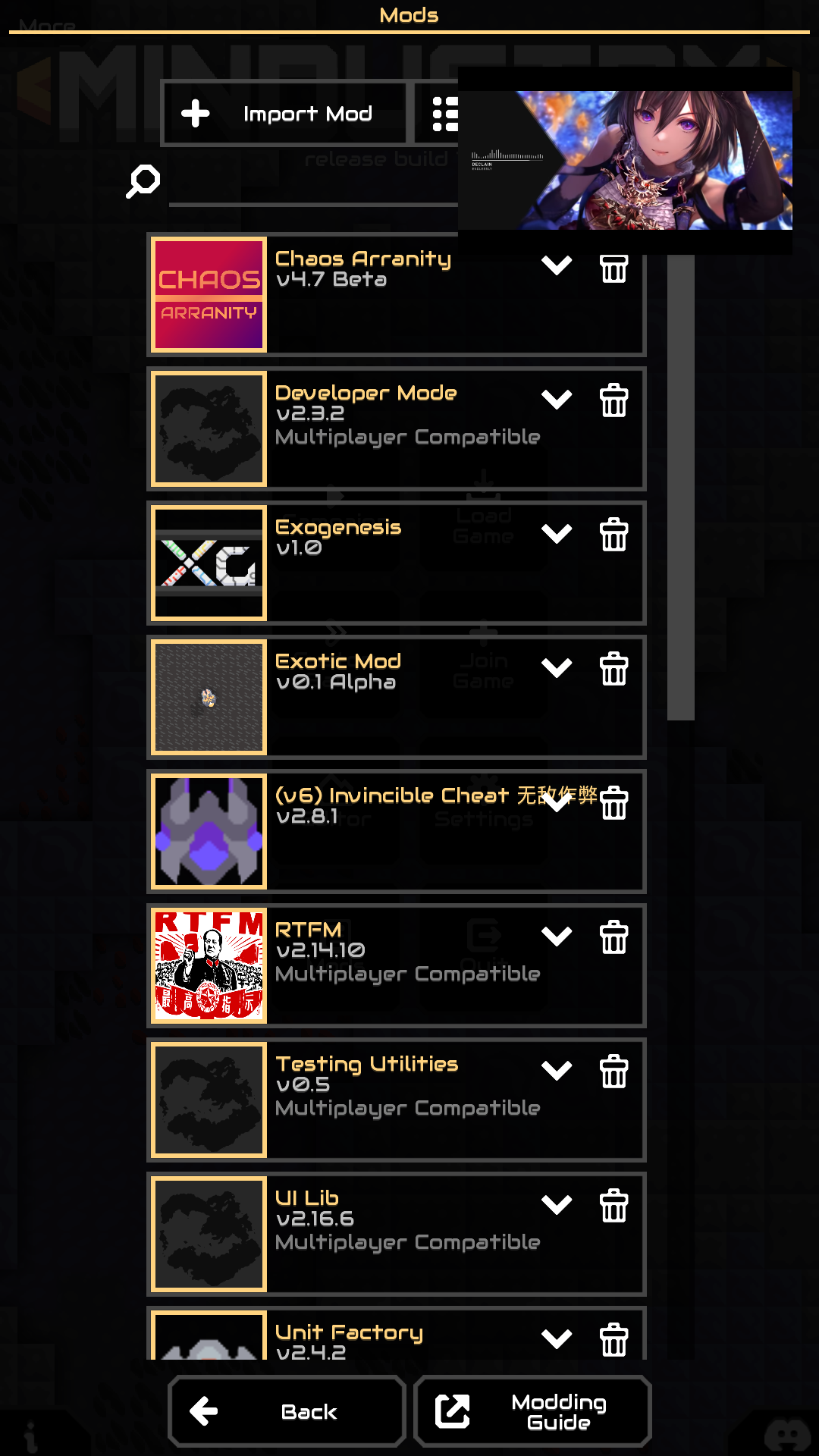Remove the RTFM mod
Viewport: 819px width, 1456px height.
coord(614,937)
